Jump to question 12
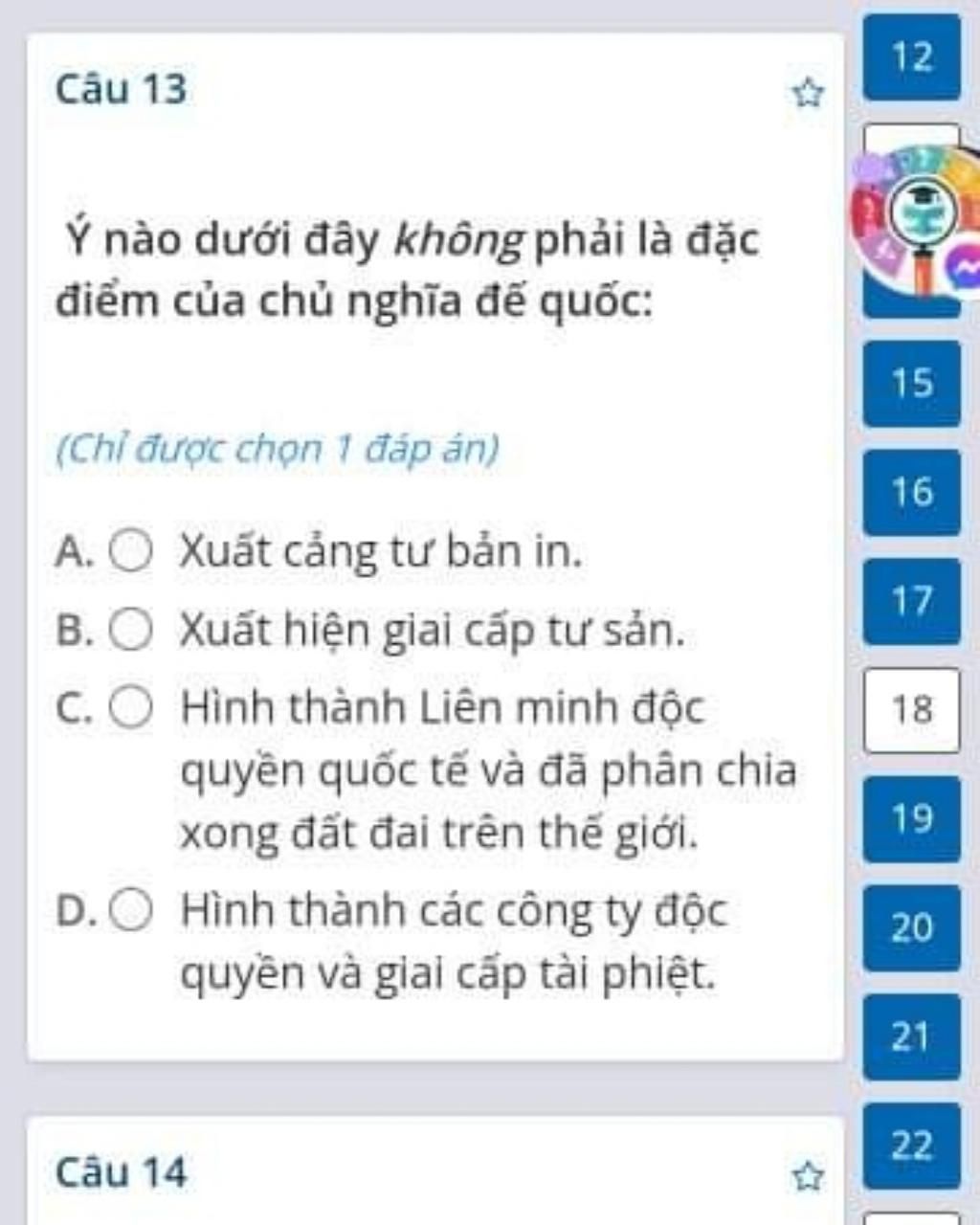Viewport: 980px width, 1225px height. click(x=911, y=57)
